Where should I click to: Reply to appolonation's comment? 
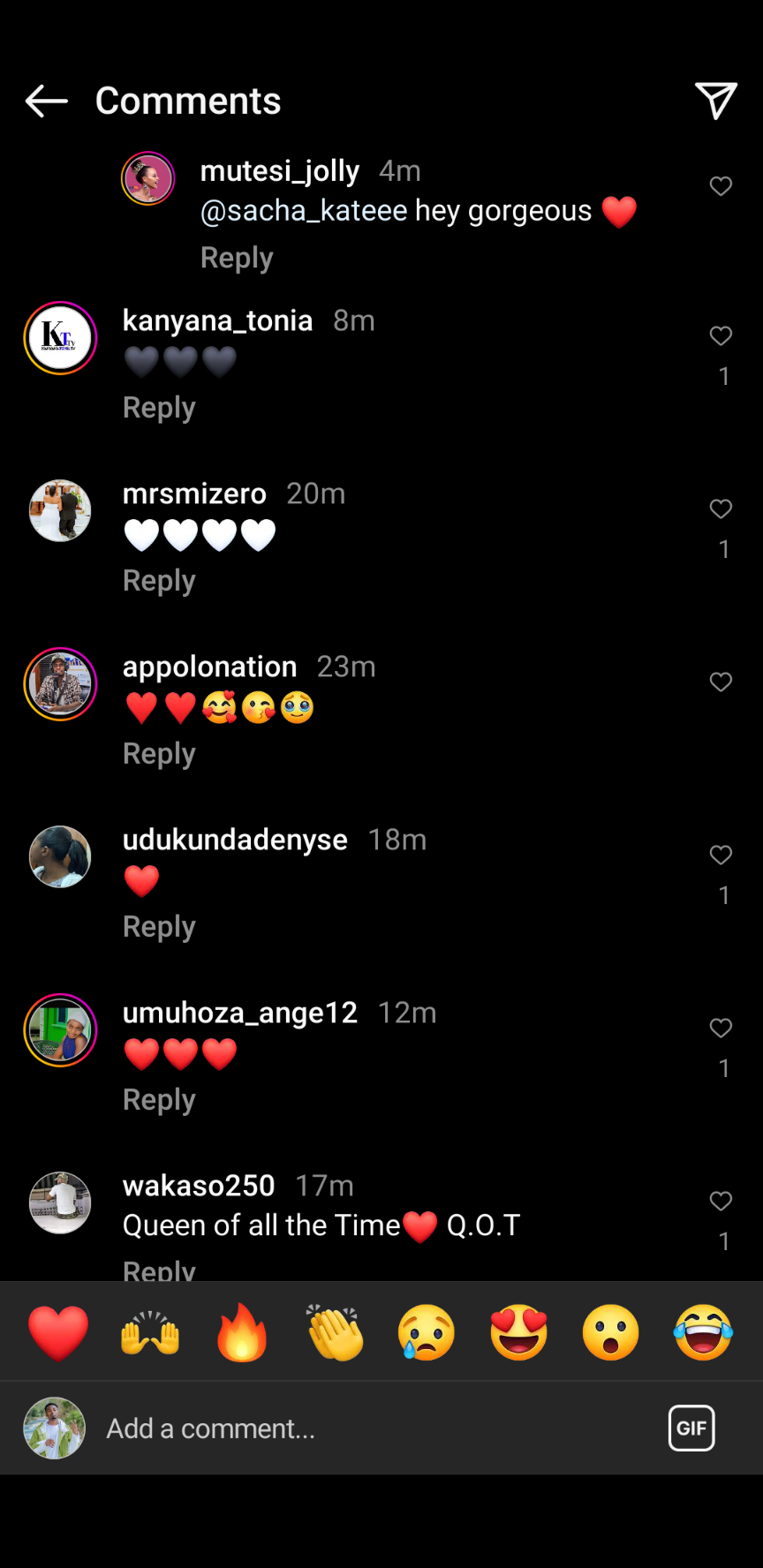click(x=159, y=754)
